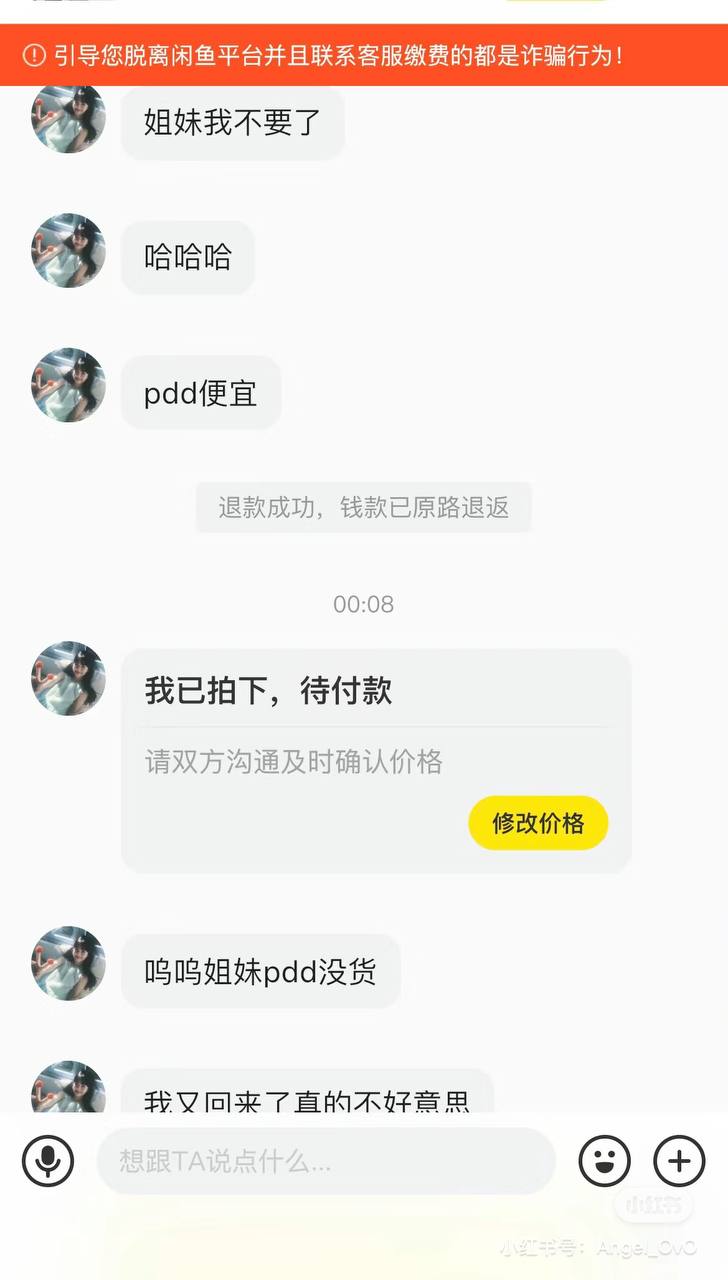Tap the 修改价格 yellow button
The width and height of the screenshot is (728, 1280).
(x=538, y=823)
